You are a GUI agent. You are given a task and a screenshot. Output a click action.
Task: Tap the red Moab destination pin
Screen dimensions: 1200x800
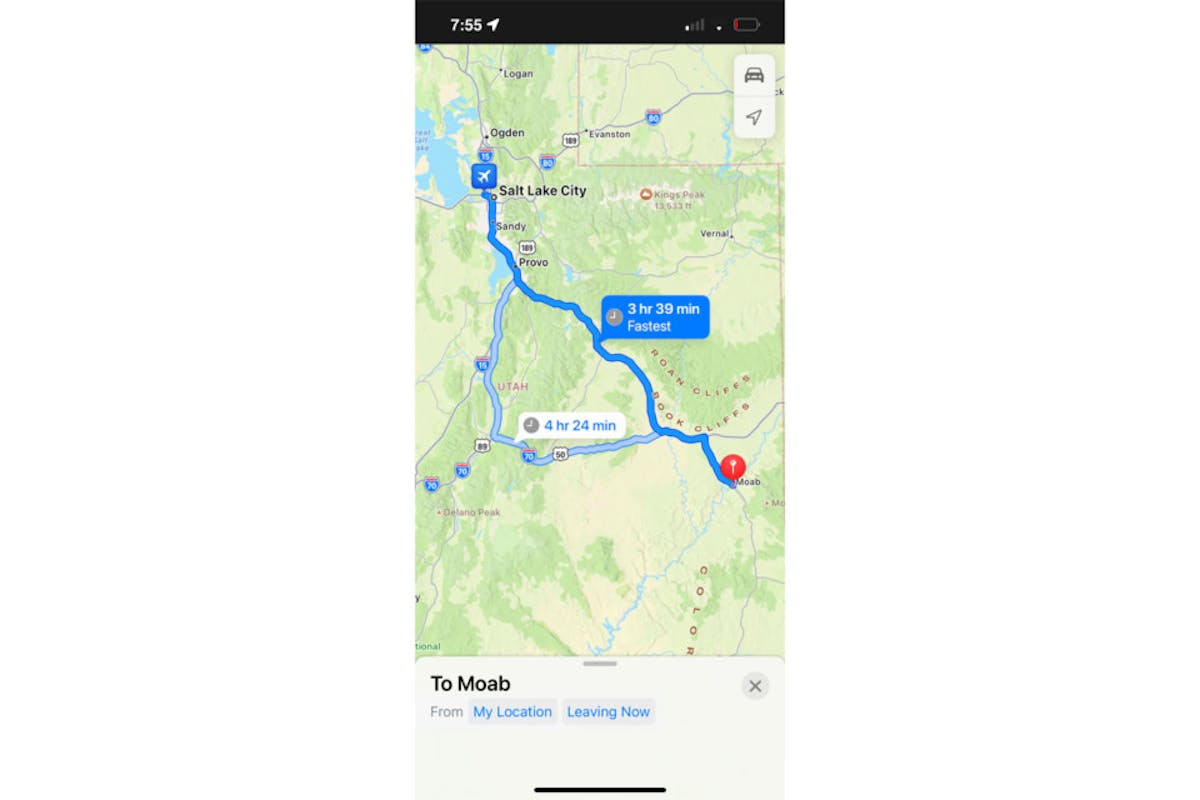click(733, 467)
